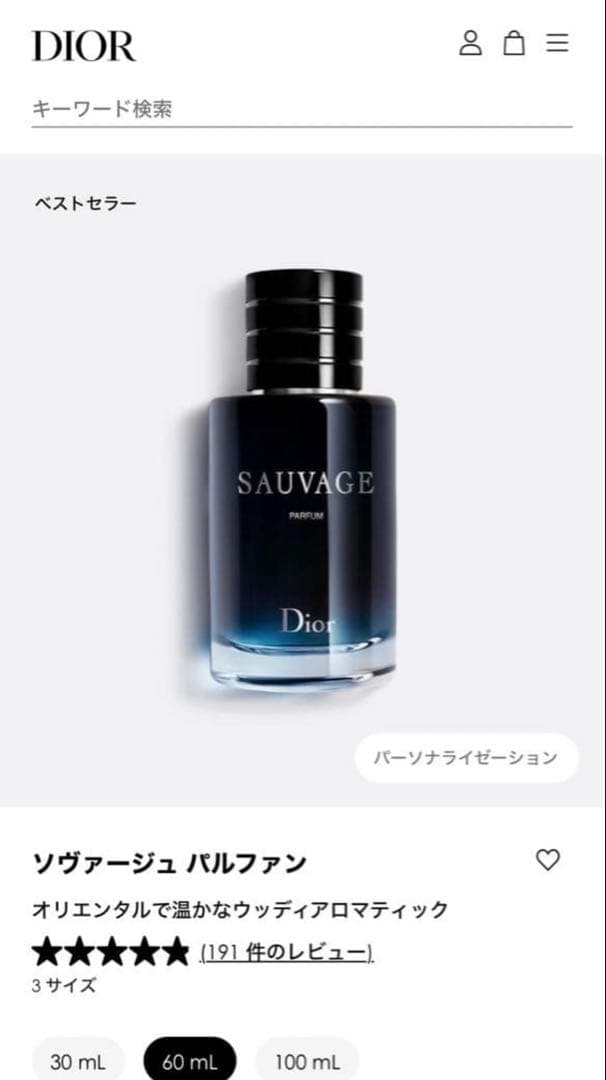
Task: Pick the 100 mL size
Action: pyautogui.click(x=307, y=1062)
